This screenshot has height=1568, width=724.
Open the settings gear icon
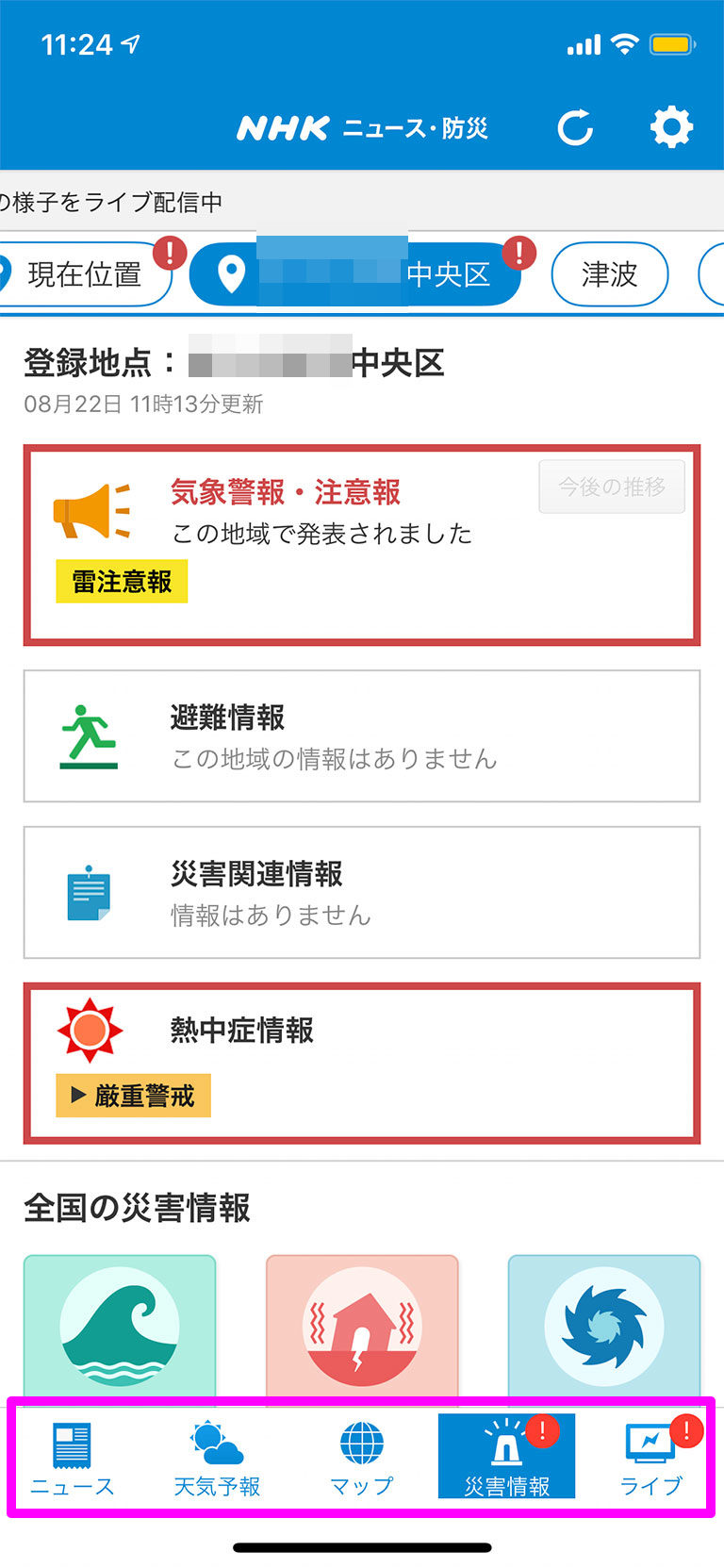pyautogui.click(x=670, y=127)
